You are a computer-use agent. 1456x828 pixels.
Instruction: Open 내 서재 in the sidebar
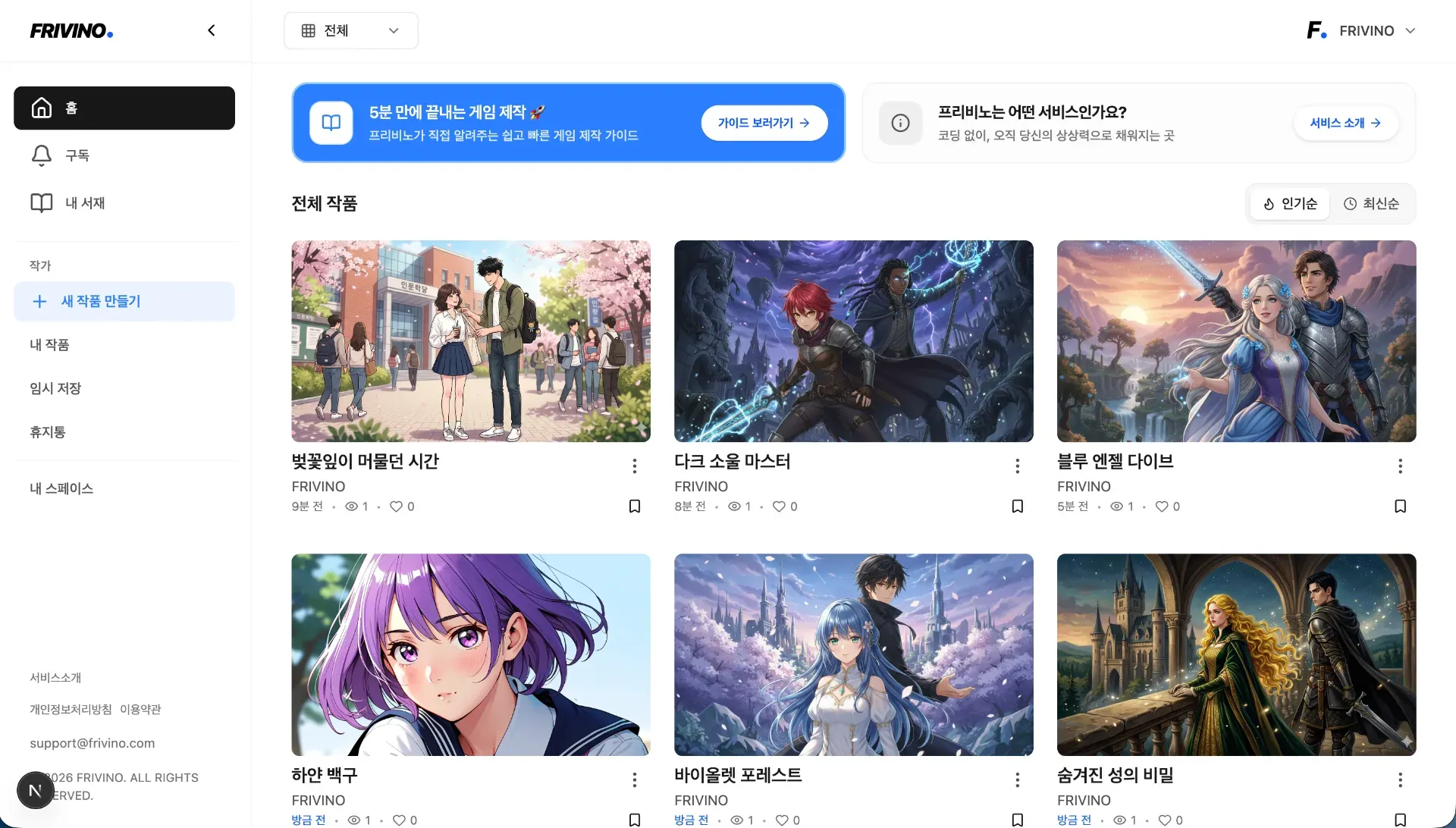point(84,203)
